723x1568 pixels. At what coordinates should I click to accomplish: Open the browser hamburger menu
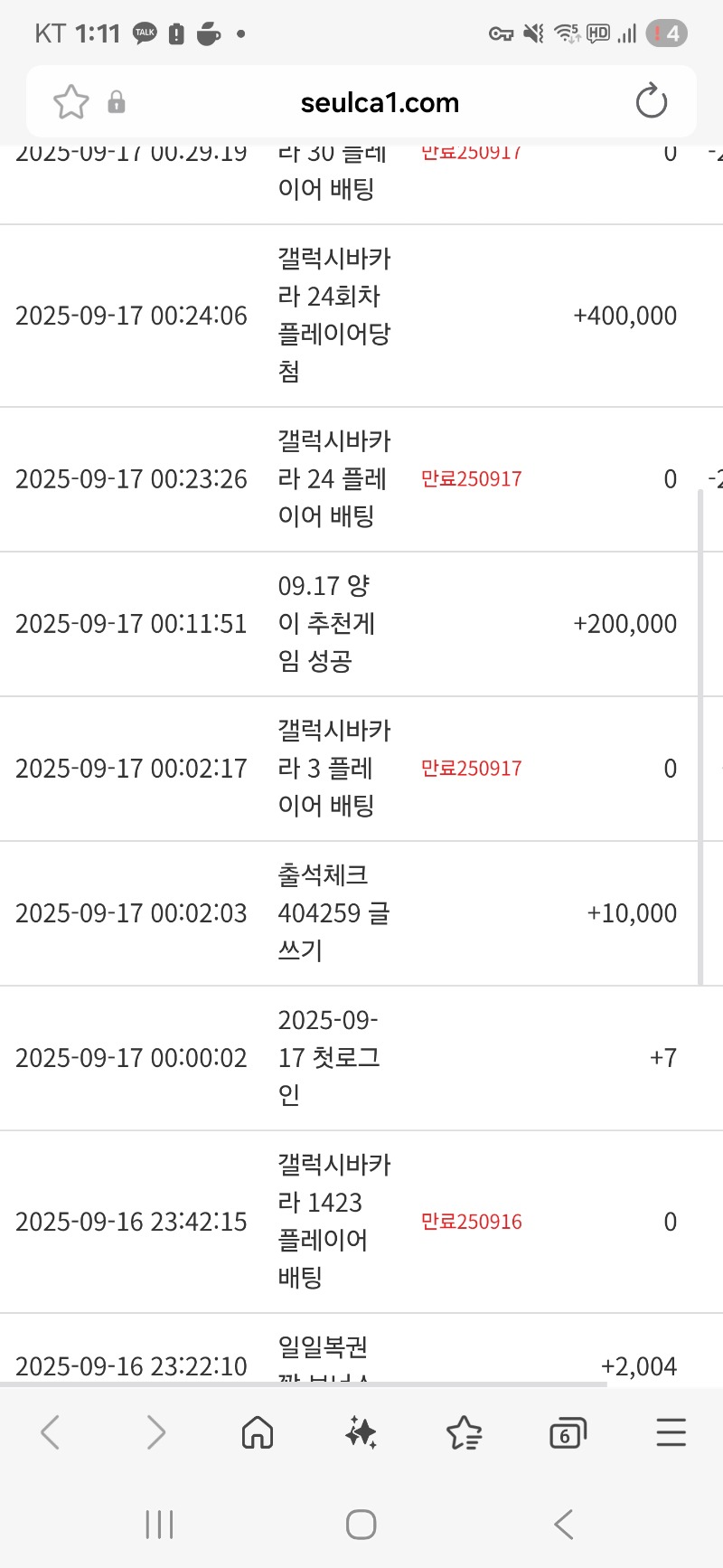(671, 1432)
